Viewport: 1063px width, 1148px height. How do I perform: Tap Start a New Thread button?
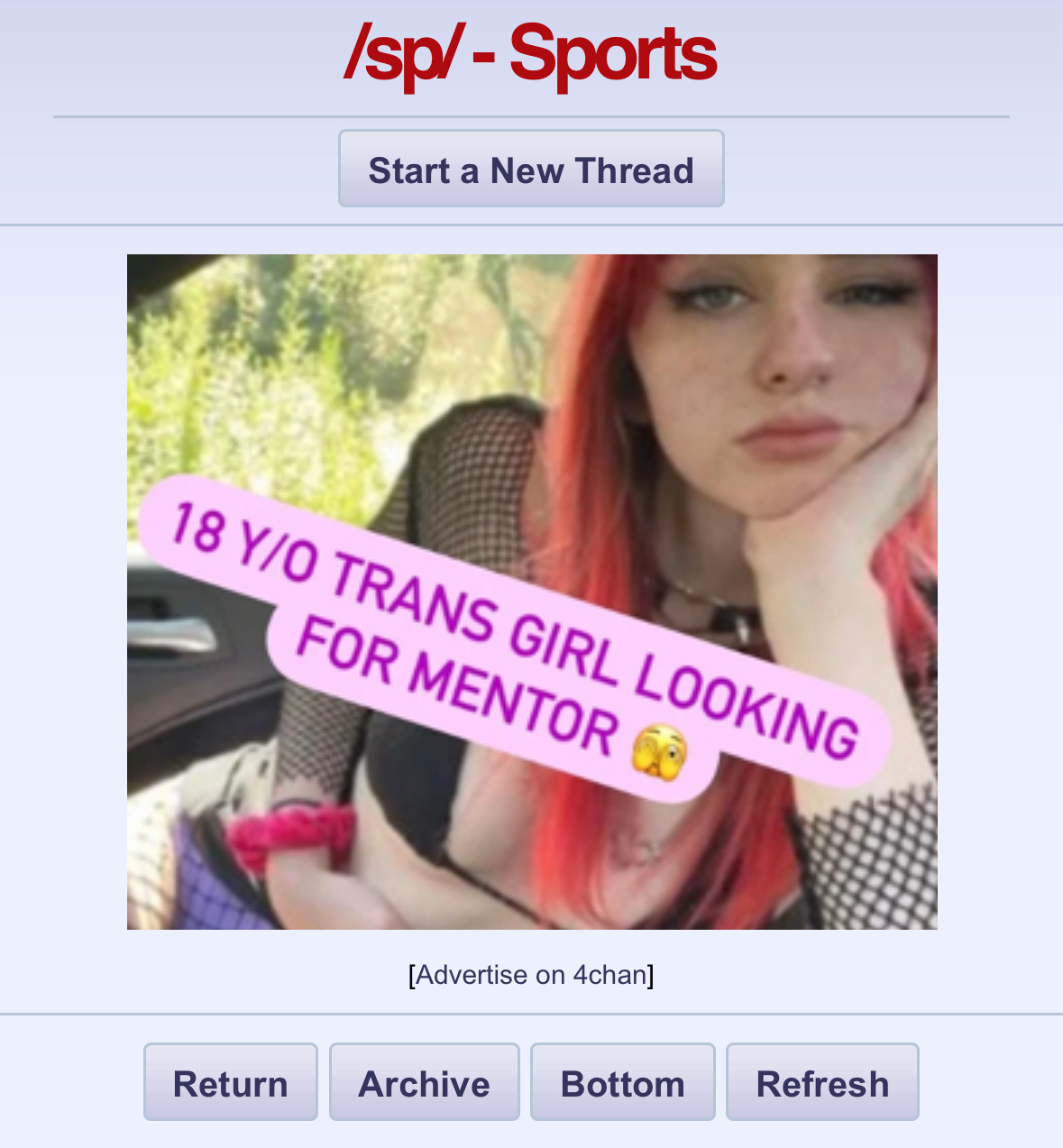[x=531, y=169]
